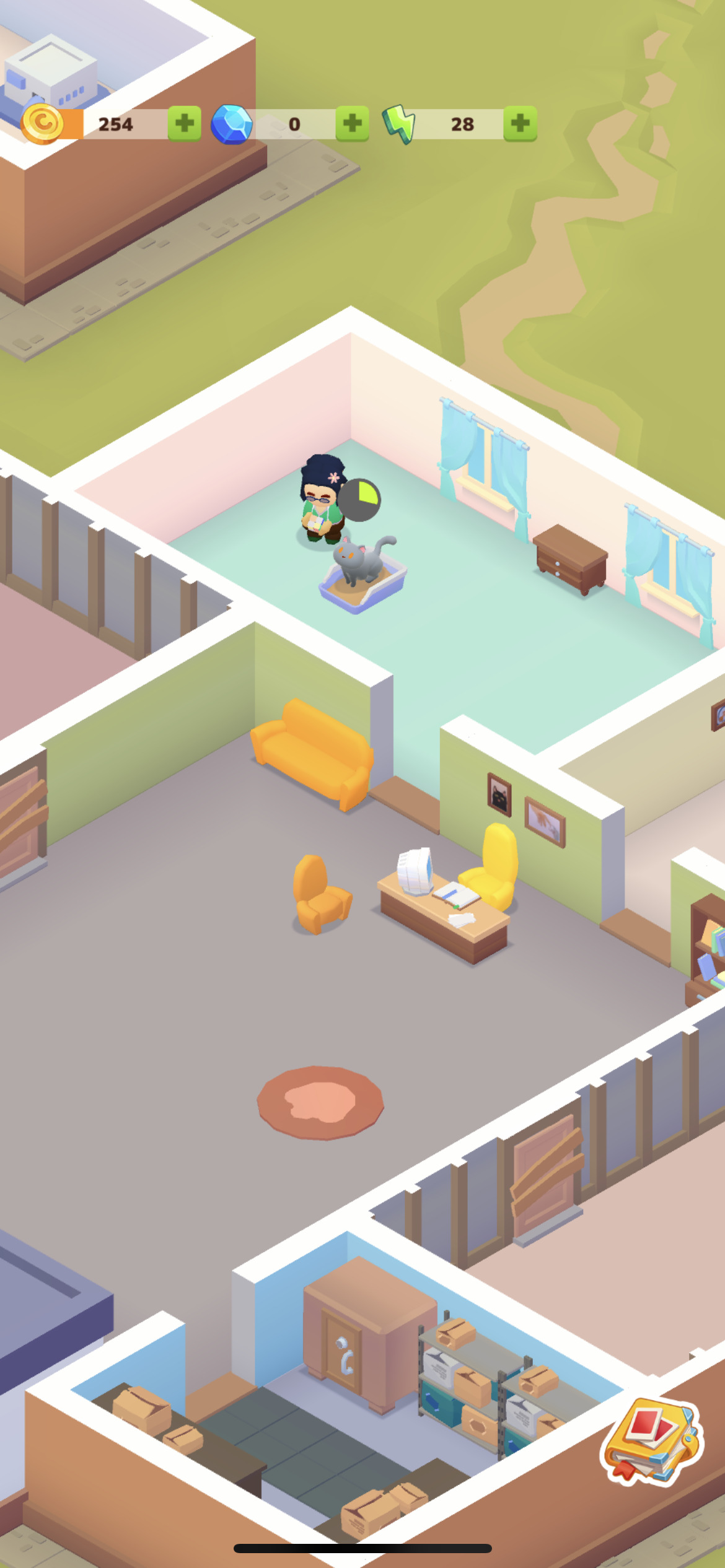Add energy using the plus button
The image size is (725, 1568).
pyautogui.click(x=520, y=123)
